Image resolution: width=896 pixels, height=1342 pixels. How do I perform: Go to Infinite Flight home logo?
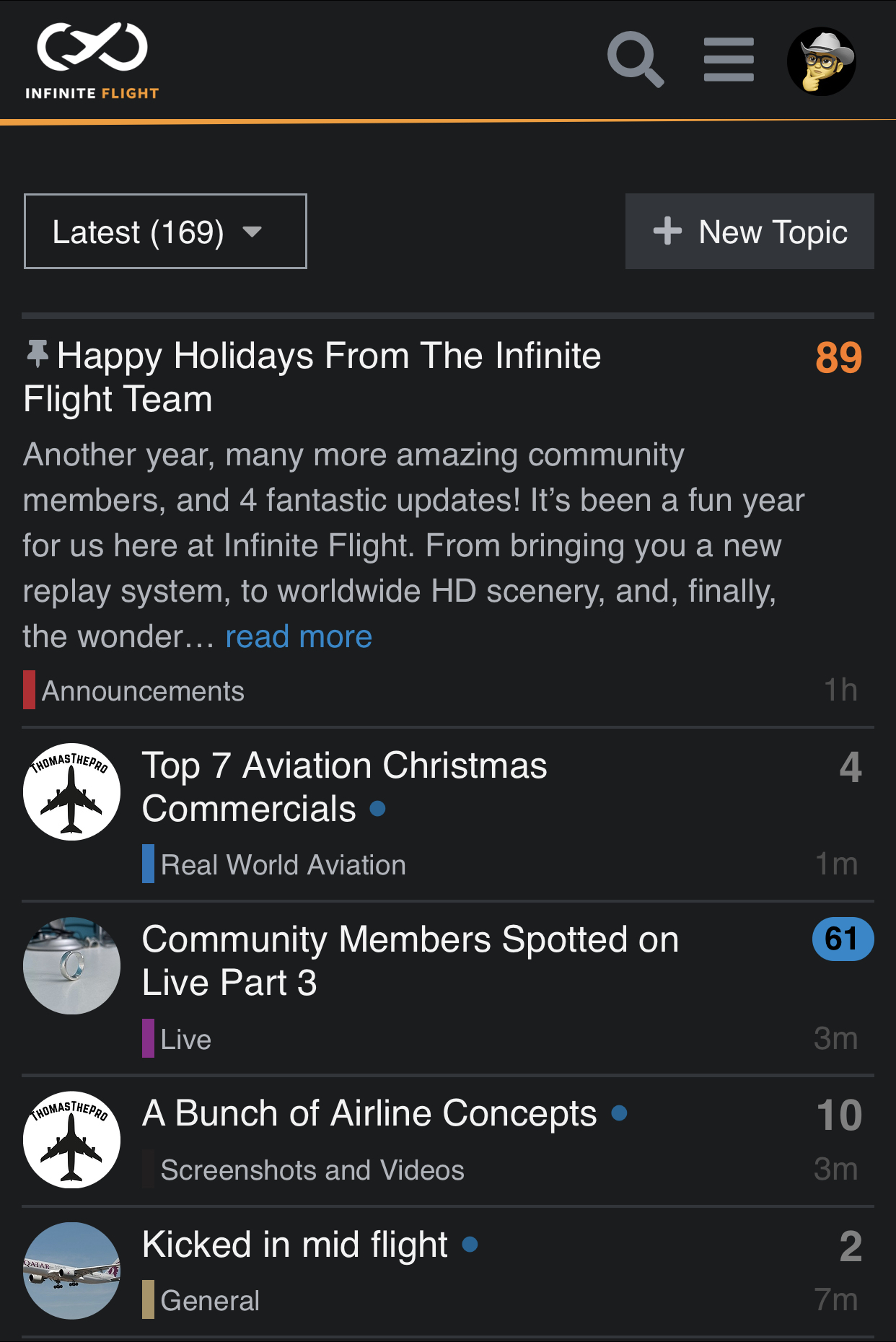pos(92,61)
